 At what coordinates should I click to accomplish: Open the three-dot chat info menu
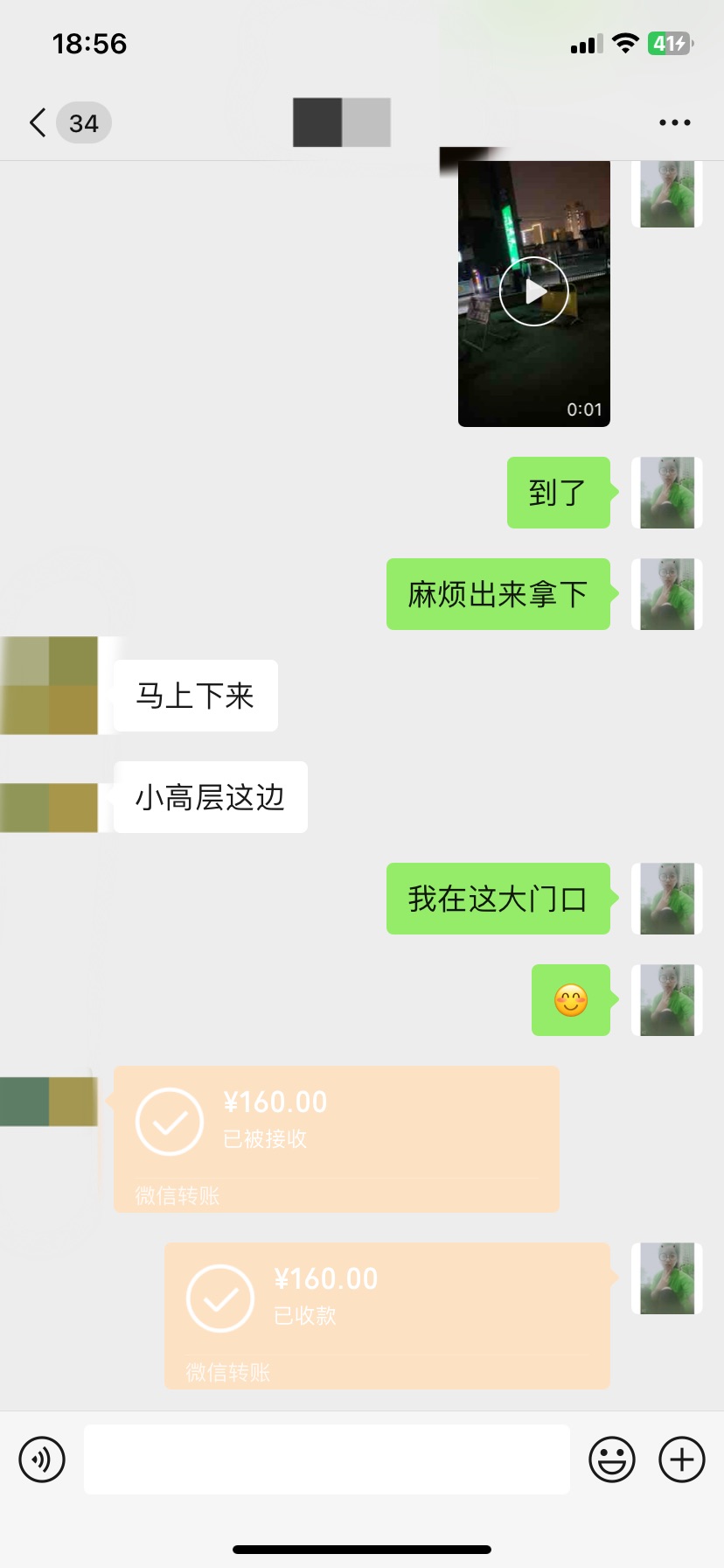[x=674, y=122]
